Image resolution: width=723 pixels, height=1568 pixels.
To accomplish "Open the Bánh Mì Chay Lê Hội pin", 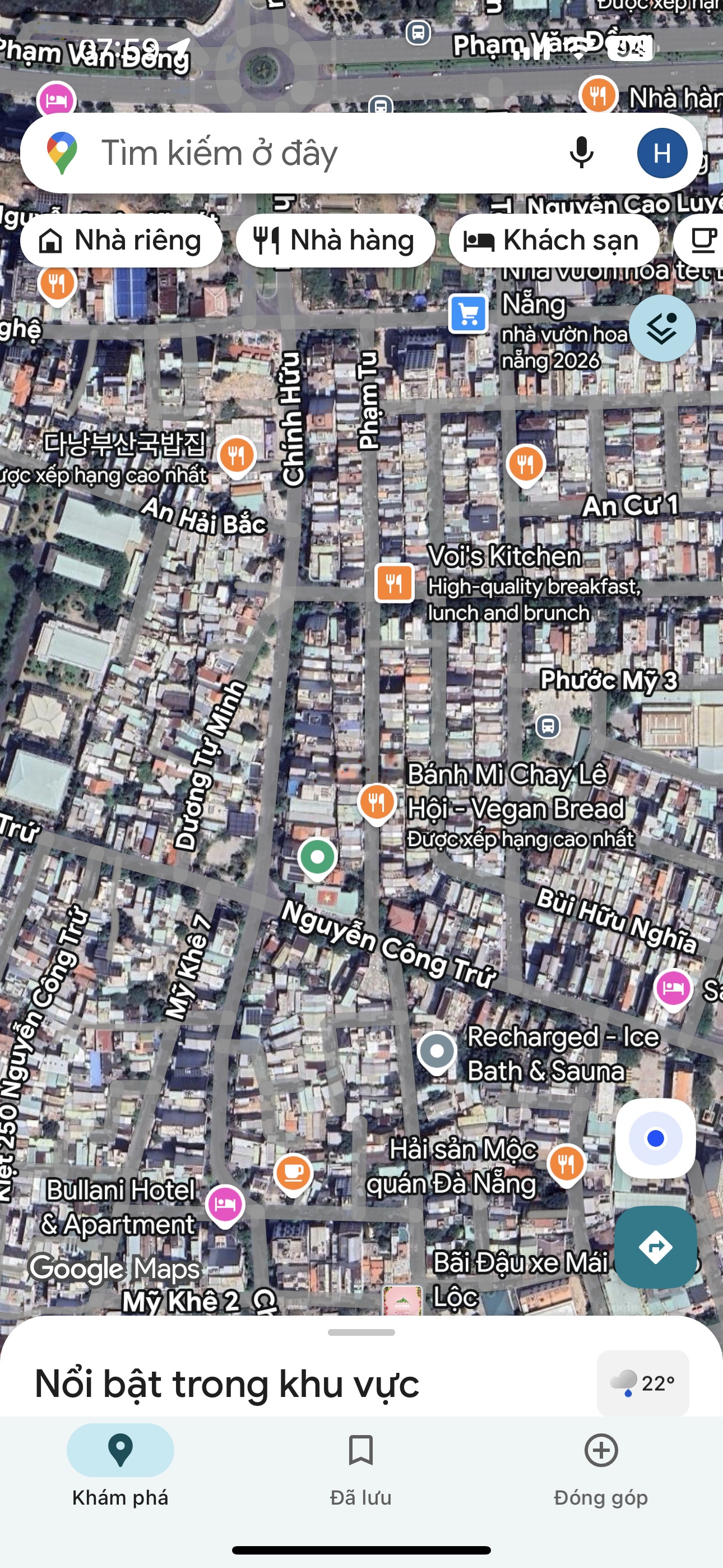I will coord(377,803).
